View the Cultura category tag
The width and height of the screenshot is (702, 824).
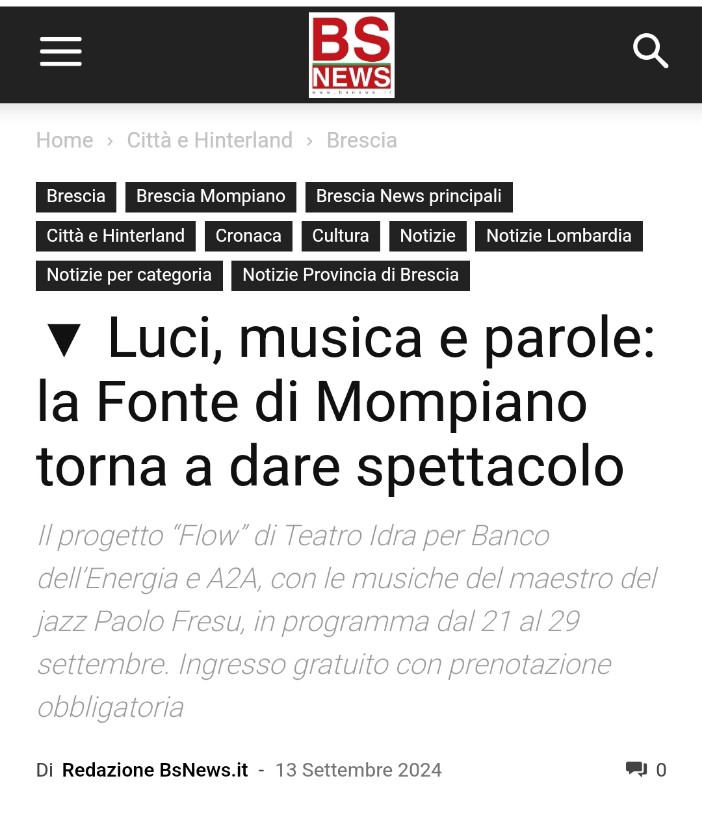[x=341, y=236]
